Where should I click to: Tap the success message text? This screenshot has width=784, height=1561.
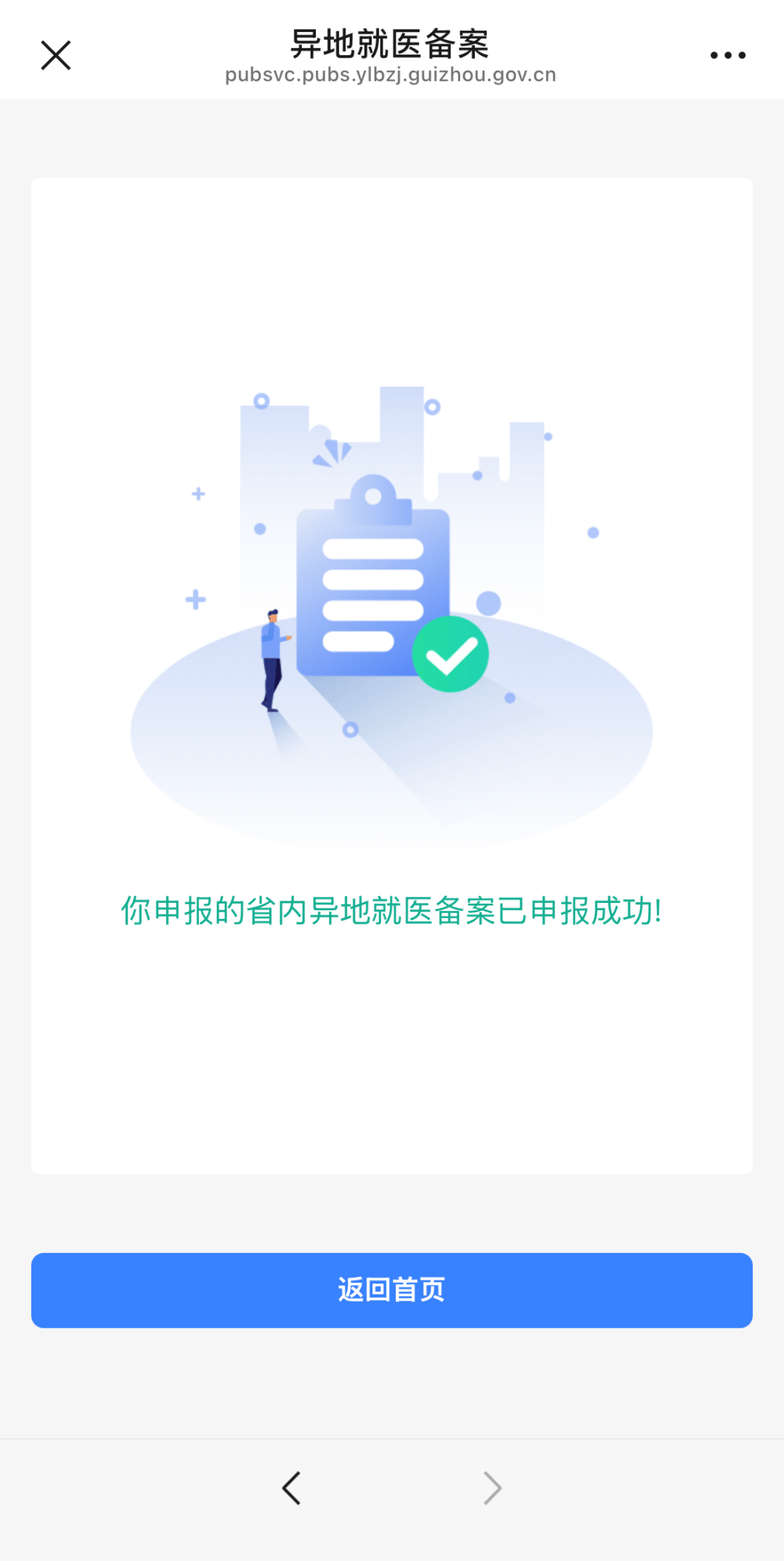tap(391, 909)
